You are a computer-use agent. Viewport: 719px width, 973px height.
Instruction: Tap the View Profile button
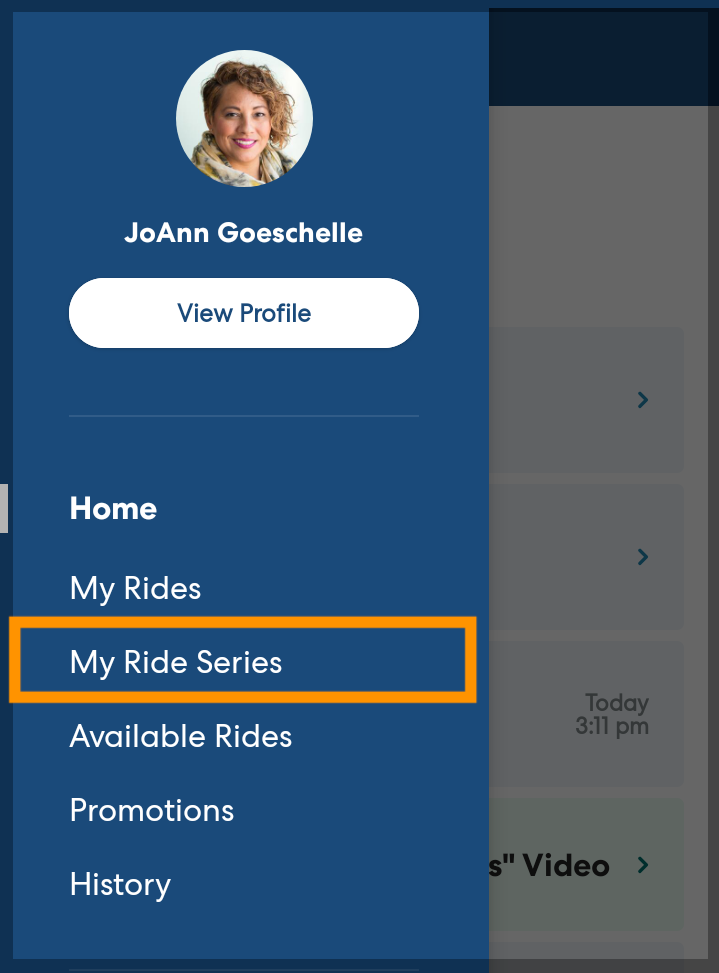click(244, 313)
